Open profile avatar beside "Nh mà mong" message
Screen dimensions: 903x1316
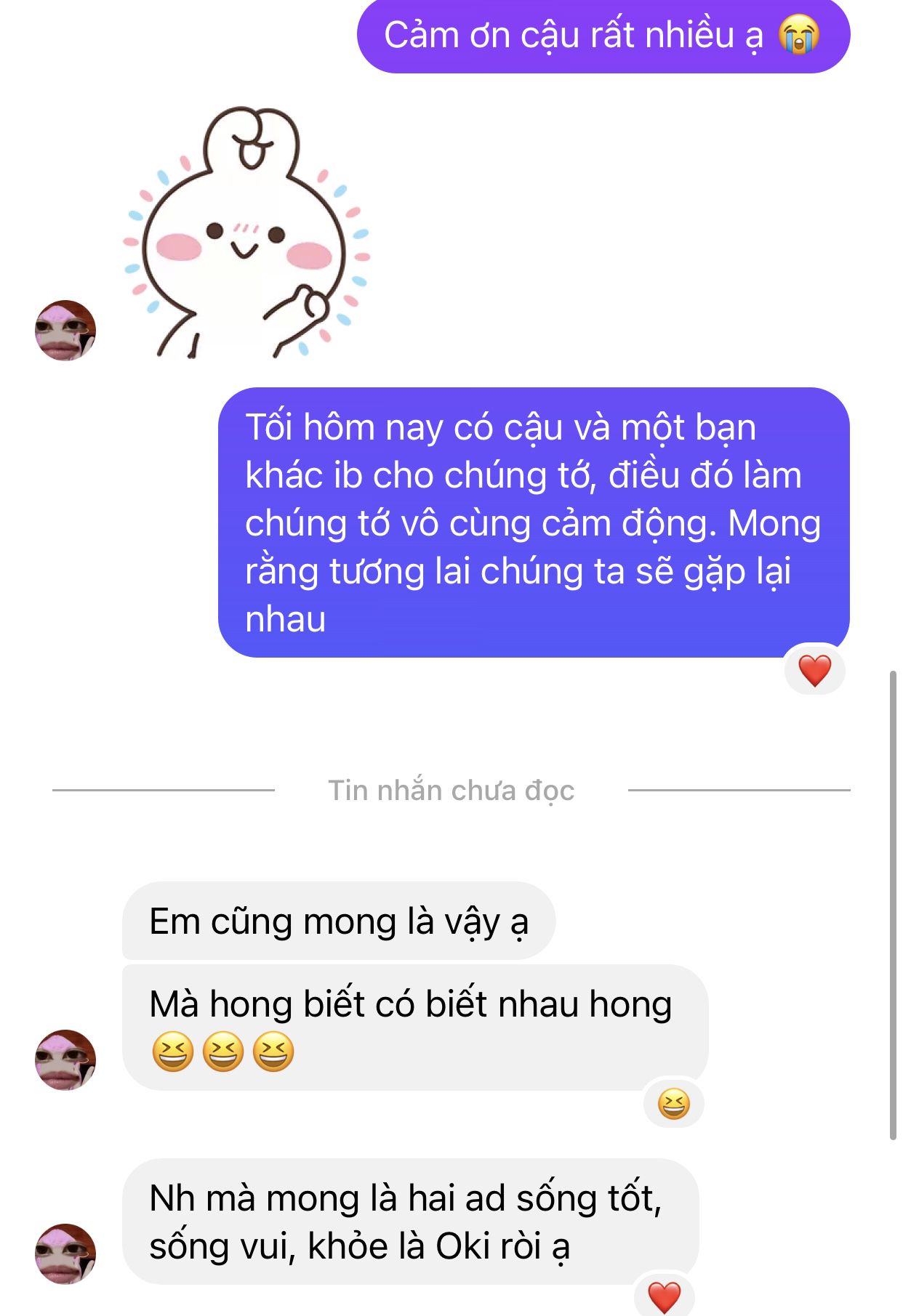(x=65, y=1254)
